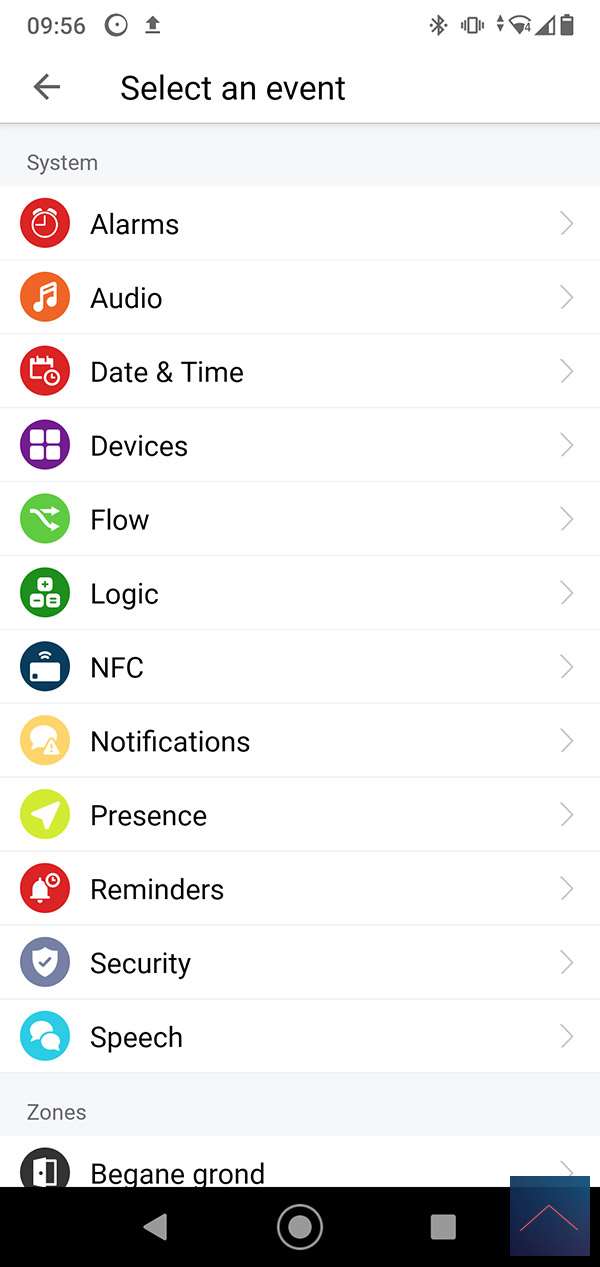Open Date & Time events

tap(300, 372)
